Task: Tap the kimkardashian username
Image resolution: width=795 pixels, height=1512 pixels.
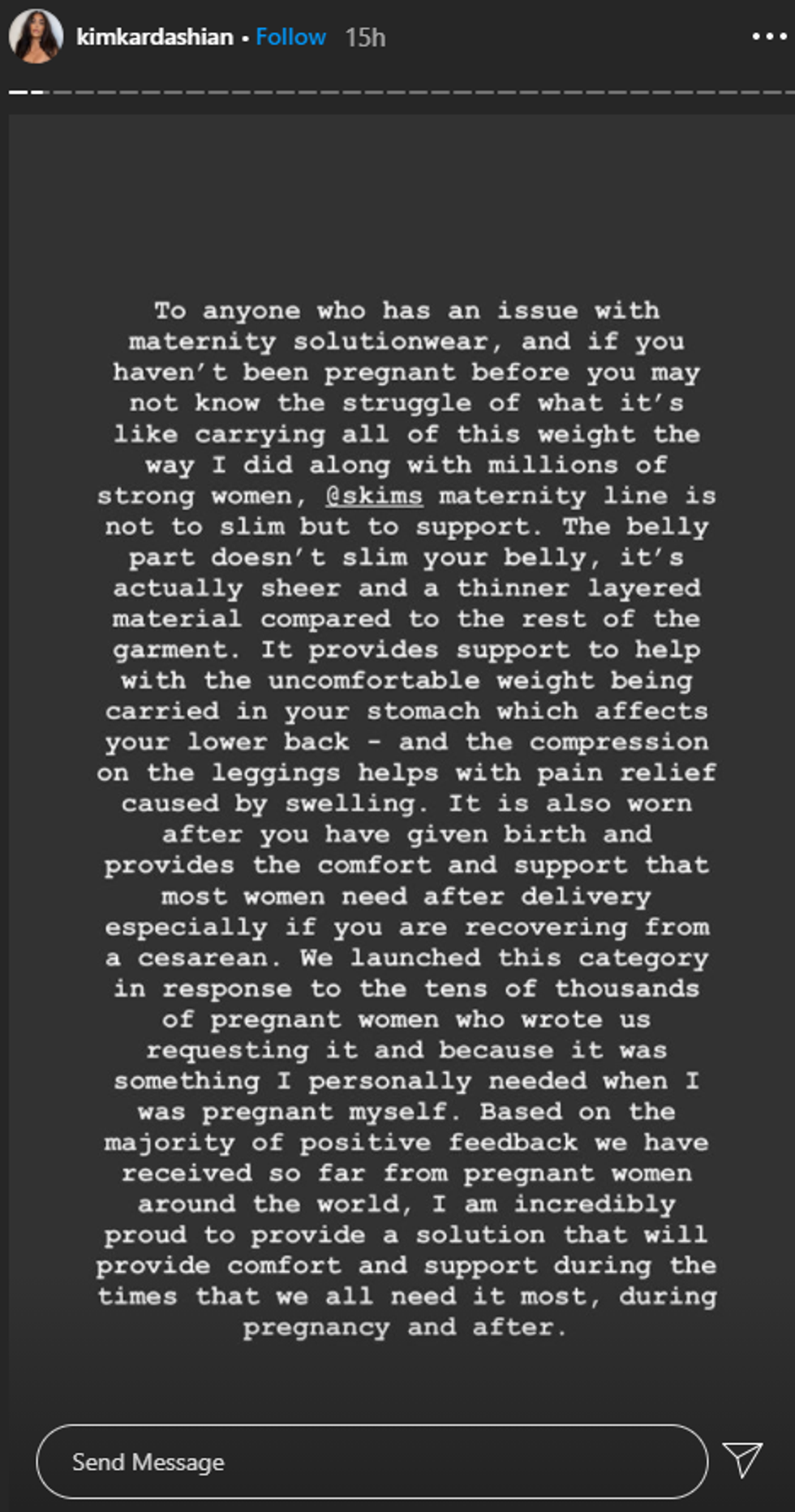Action: (x=154, y=37)
